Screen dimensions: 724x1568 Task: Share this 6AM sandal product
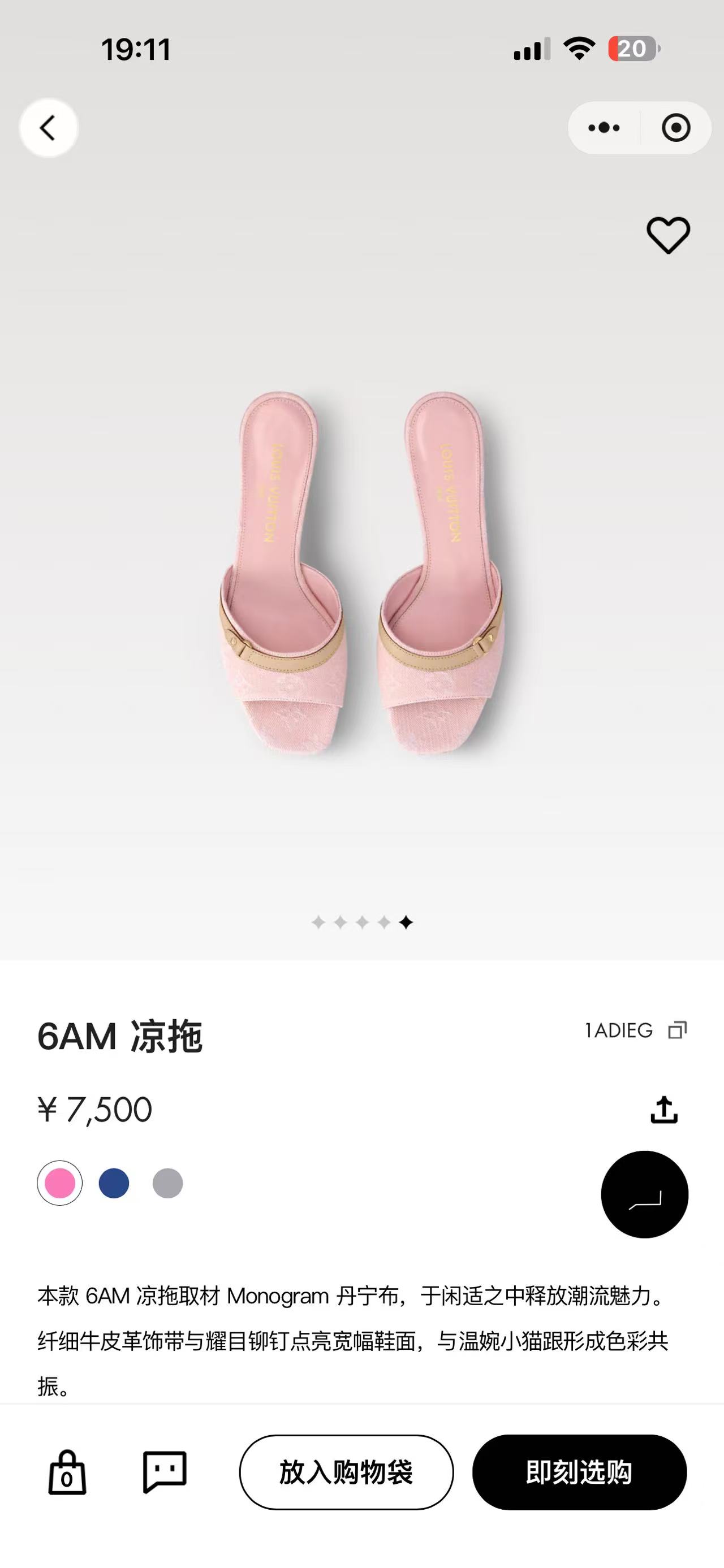[663, 1110]
